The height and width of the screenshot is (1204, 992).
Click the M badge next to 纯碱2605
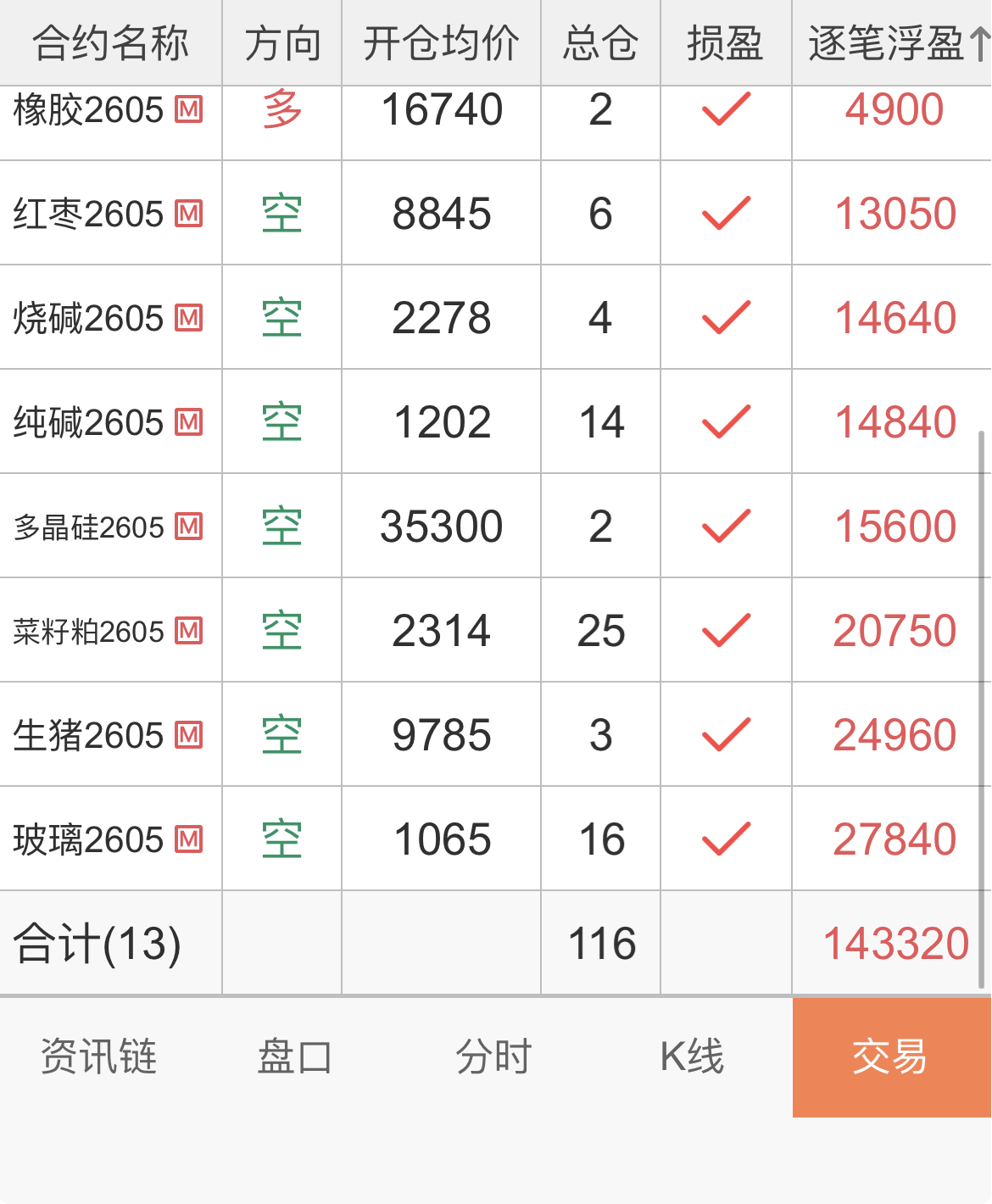pyautogui.click(x=187, y=421)
